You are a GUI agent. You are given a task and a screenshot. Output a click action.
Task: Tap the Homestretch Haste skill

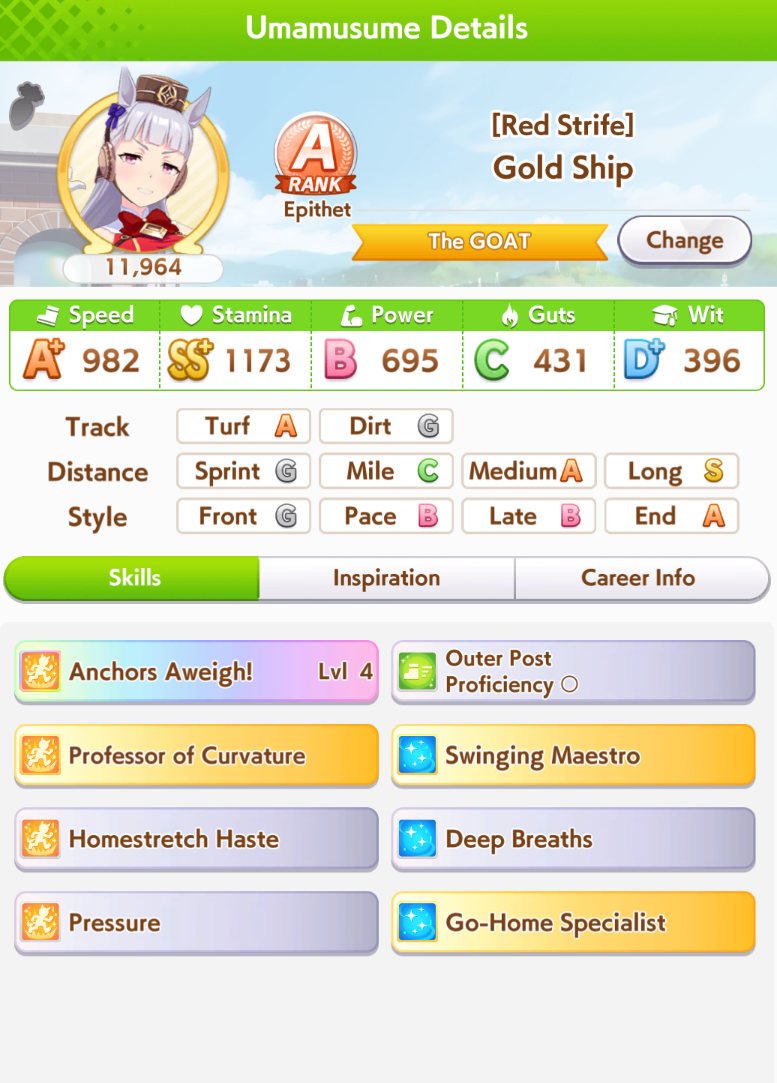[197, 839]
